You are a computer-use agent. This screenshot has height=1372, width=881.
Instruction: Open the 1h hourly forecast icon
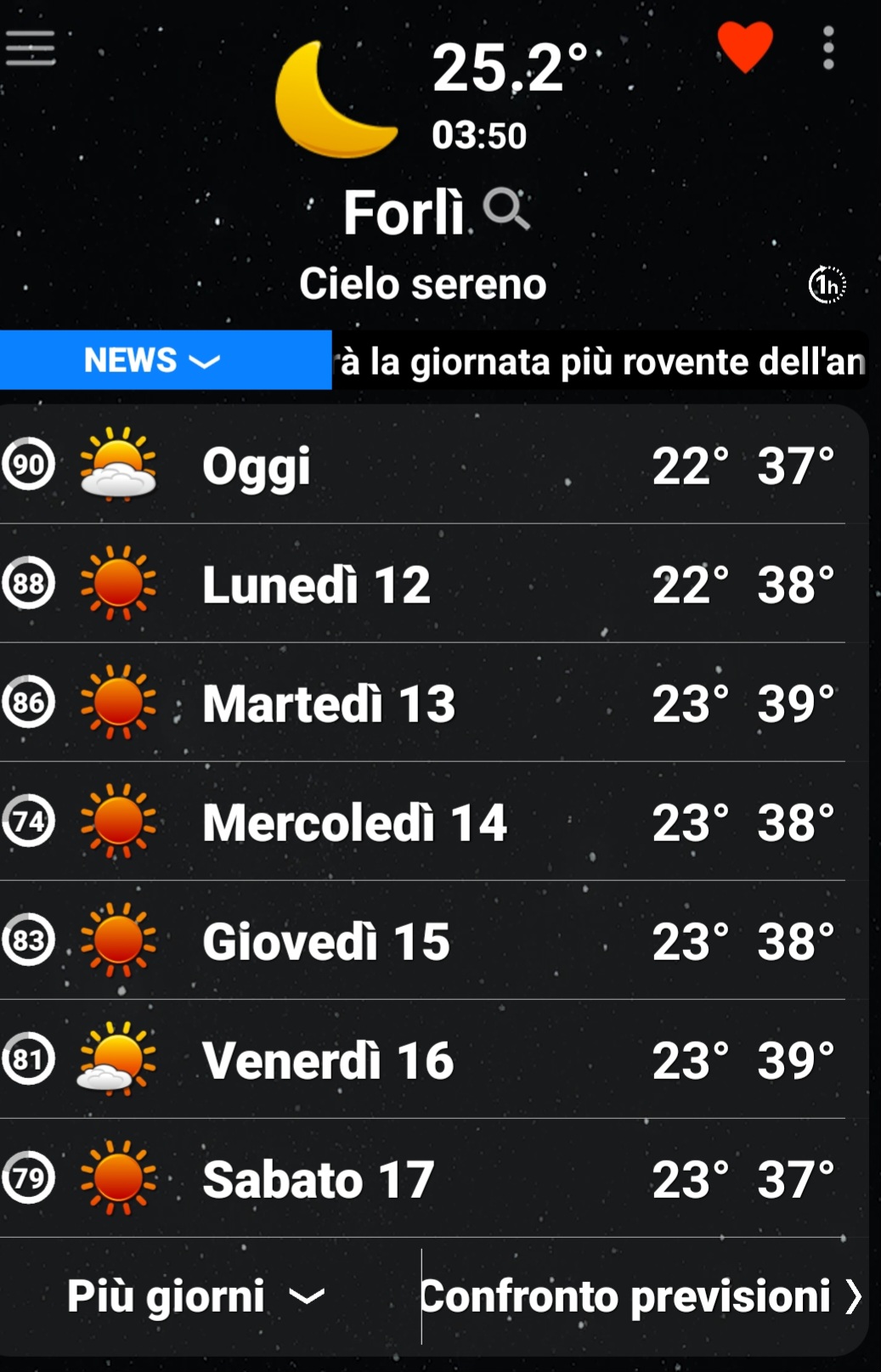tap(827, 285)
